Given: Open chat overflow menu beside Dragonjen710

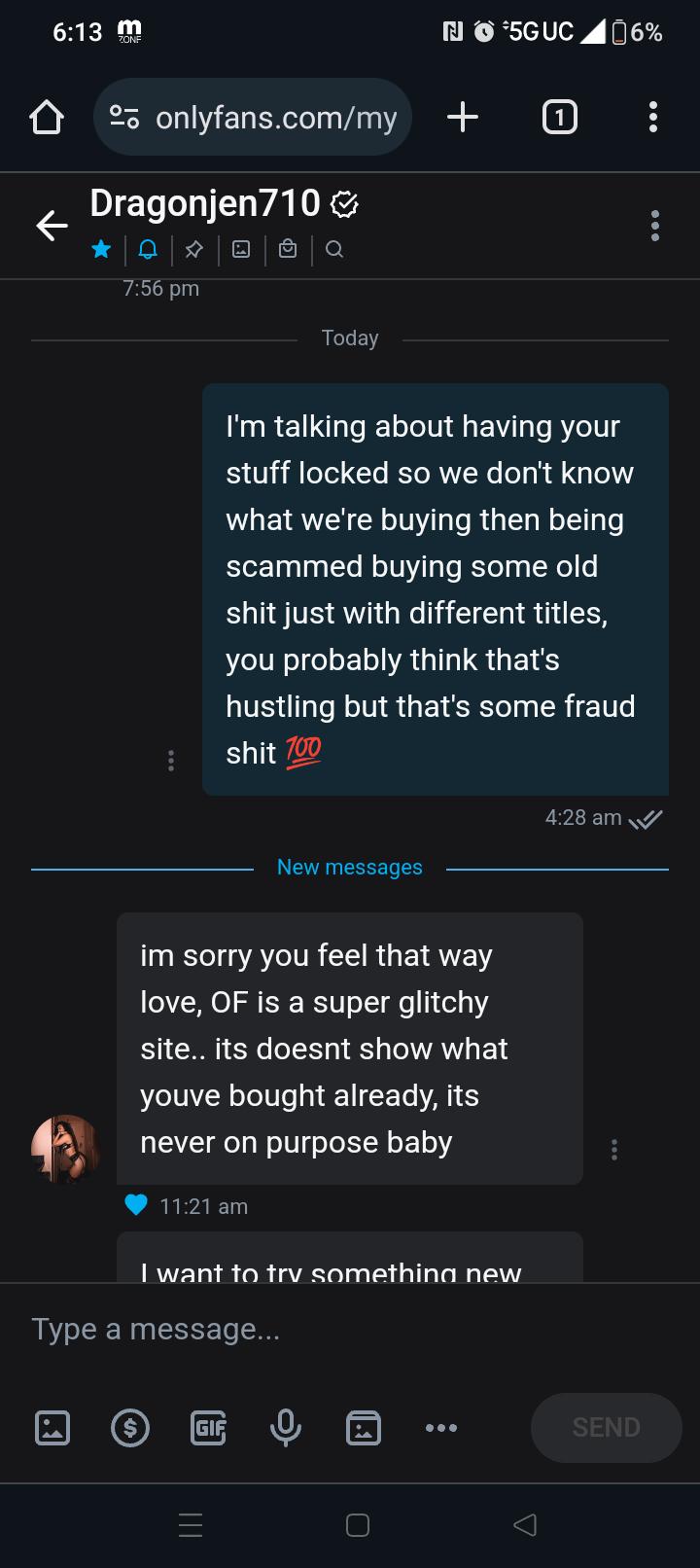Looking at the screenshot, I should tap(655, 226).
